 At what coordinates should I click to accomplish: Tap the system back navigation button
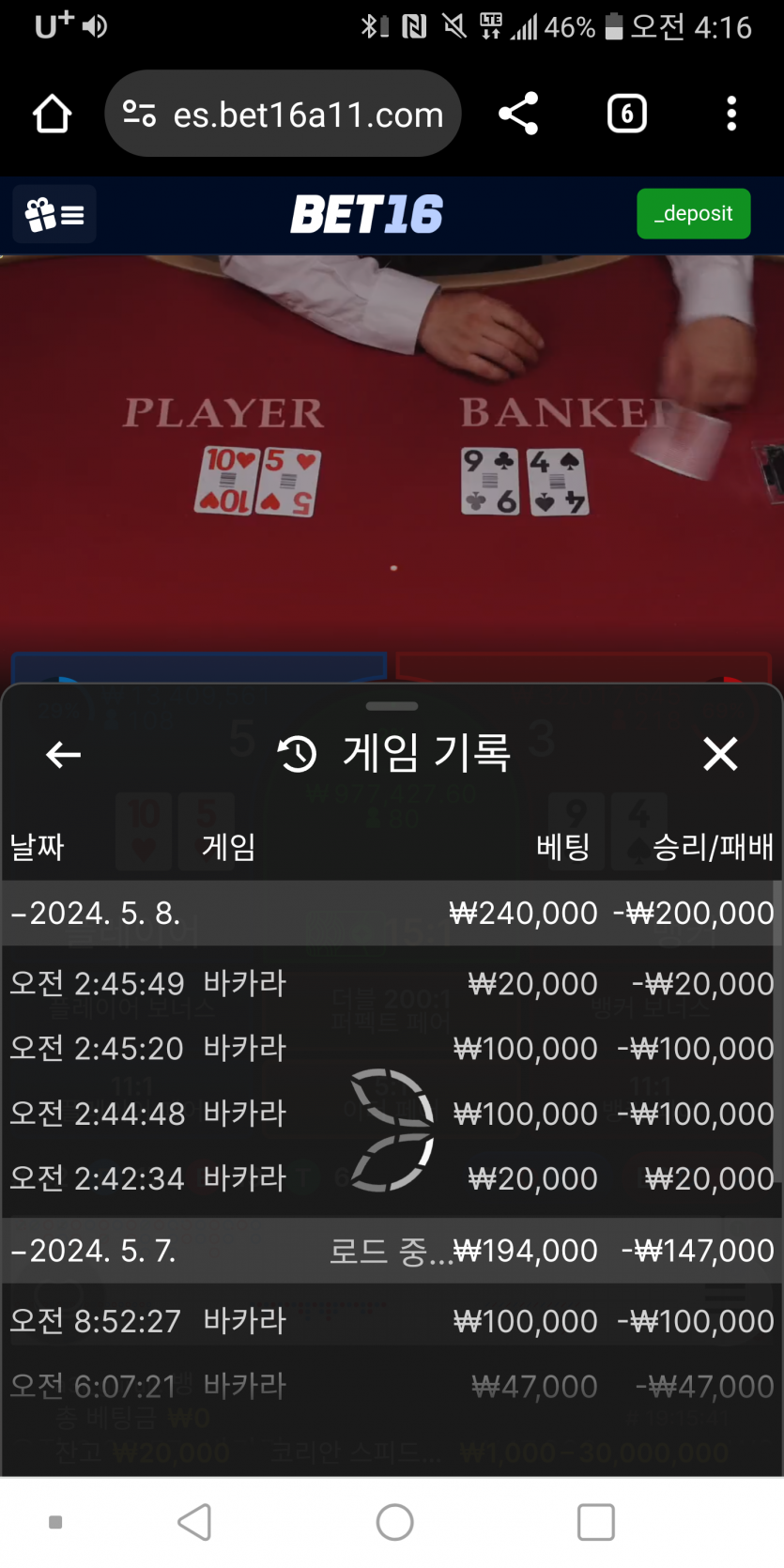(194, 1522)
